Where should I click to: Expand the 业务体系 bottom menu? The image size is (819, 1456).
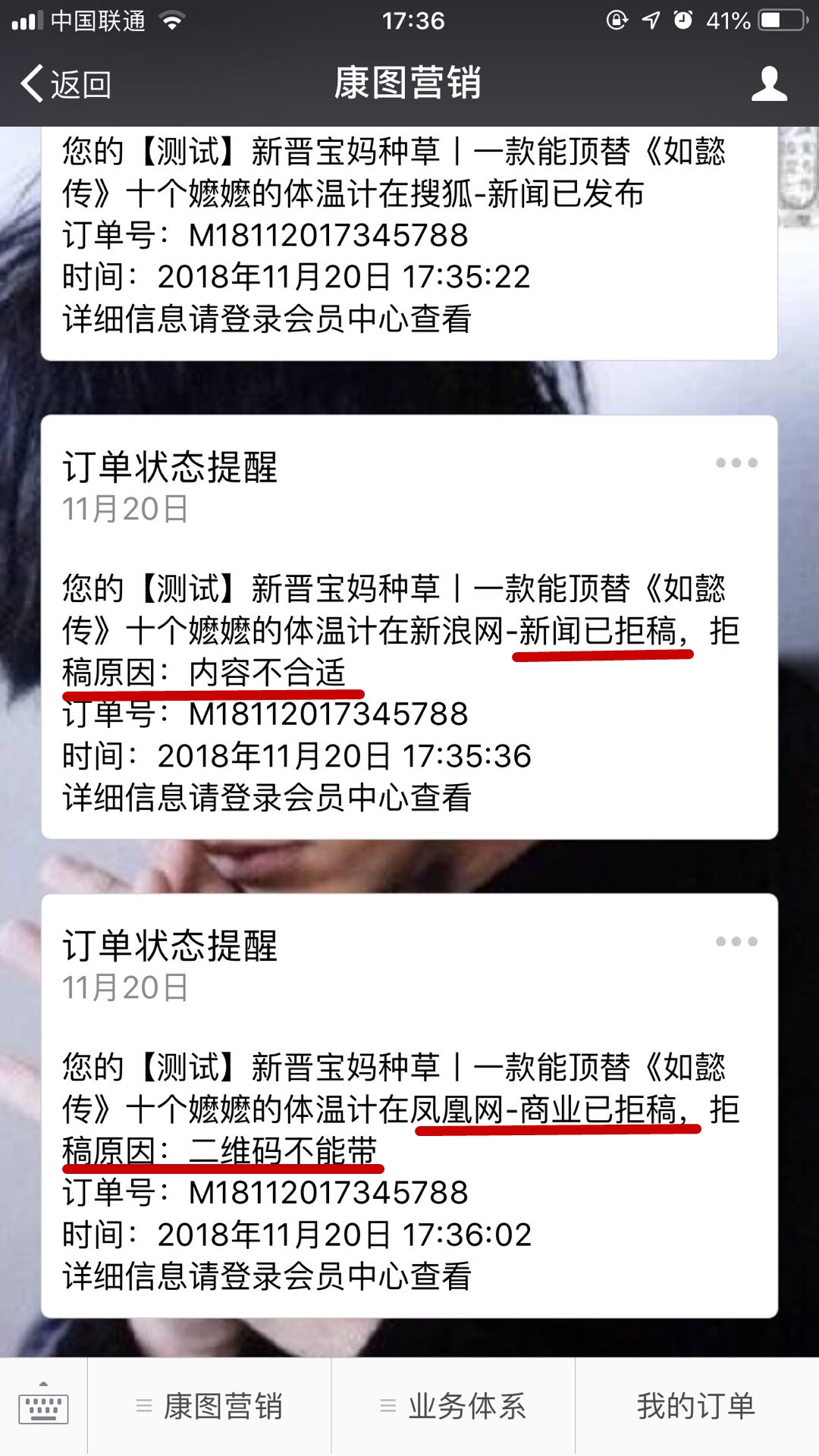453,1407
